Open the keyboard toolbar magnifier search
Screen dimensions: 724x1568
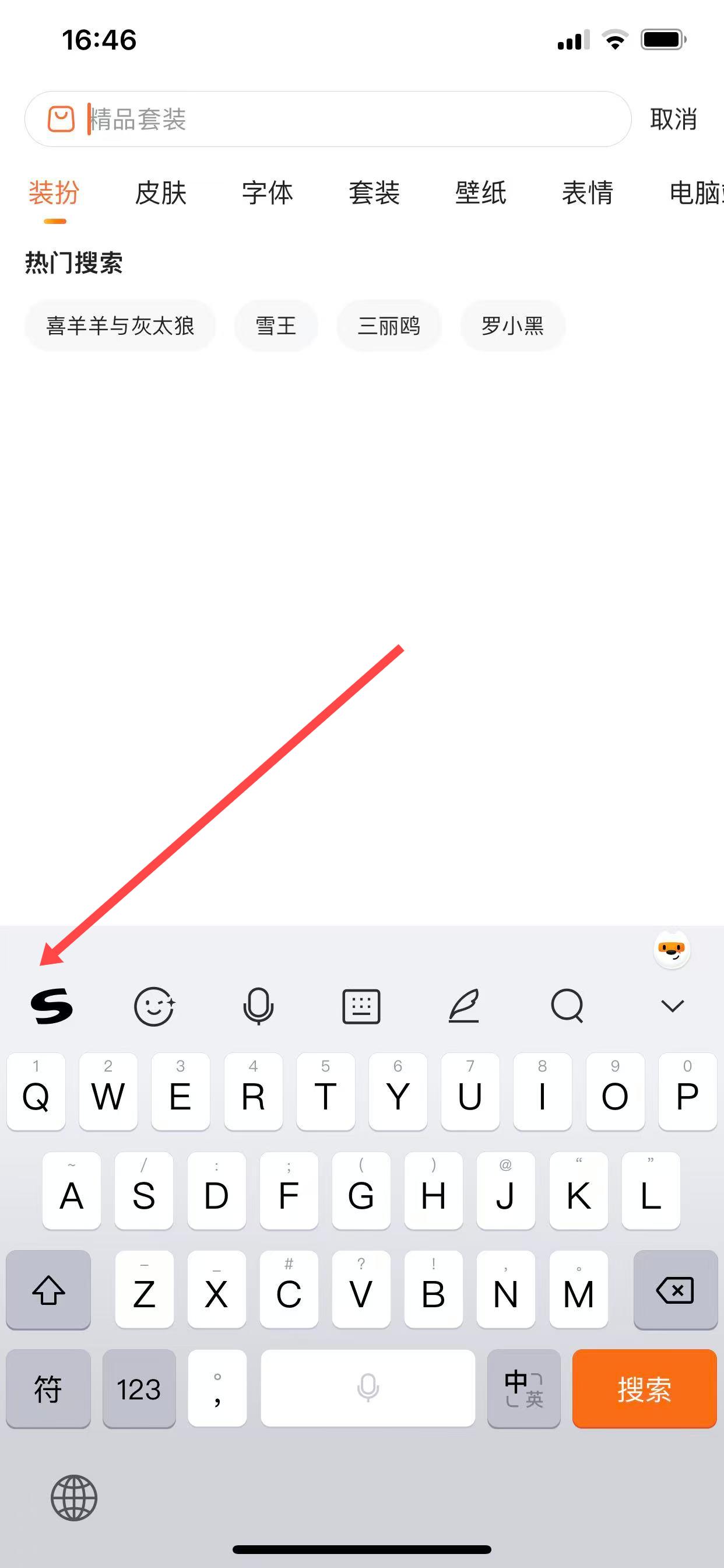pyautogui.click(x=567, y=1006)
